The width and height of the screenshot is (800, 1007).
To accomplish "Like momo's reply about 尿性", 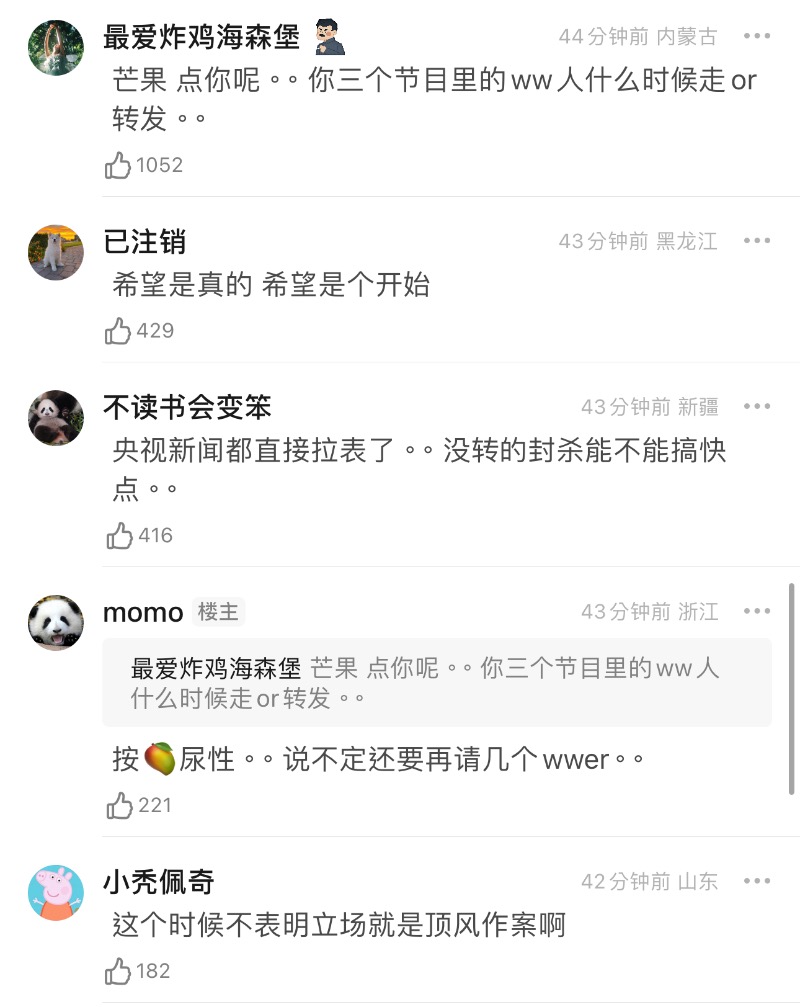I will pos(119,805).
